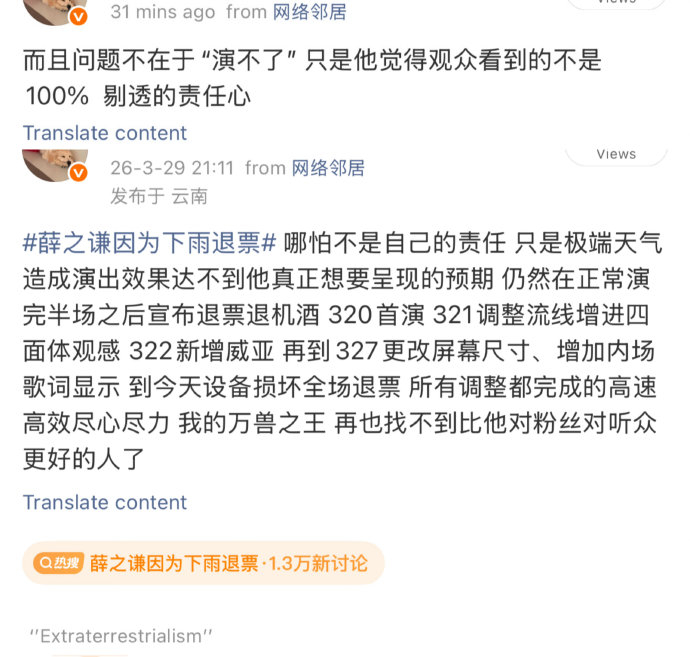
Task: Translate the post ending with 剔透的责任心
Action: [x=105, y=133]
